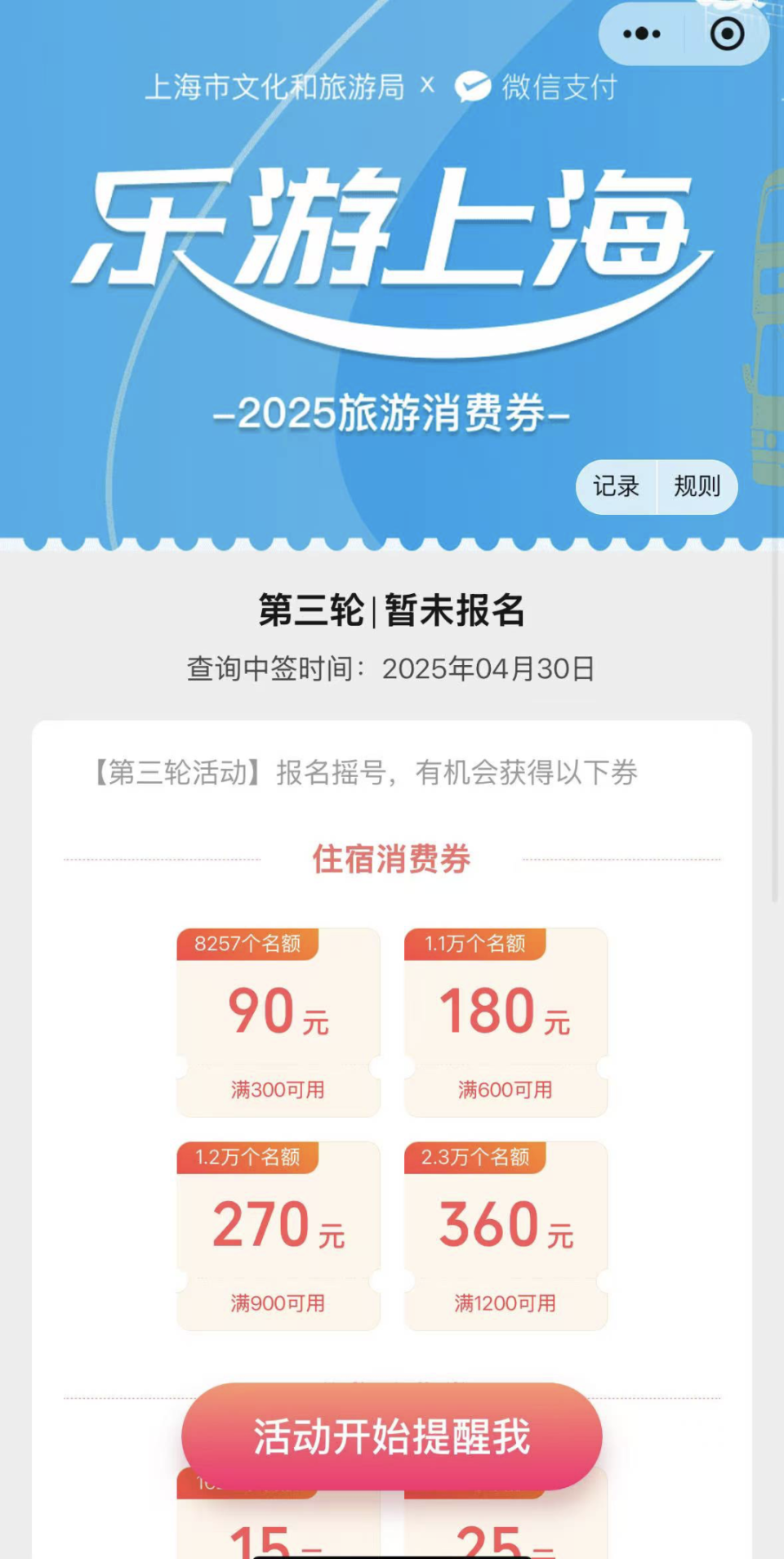Click the 住宿消费券 section title
This screenshot has width=784, height=1559.
point(392,859)
